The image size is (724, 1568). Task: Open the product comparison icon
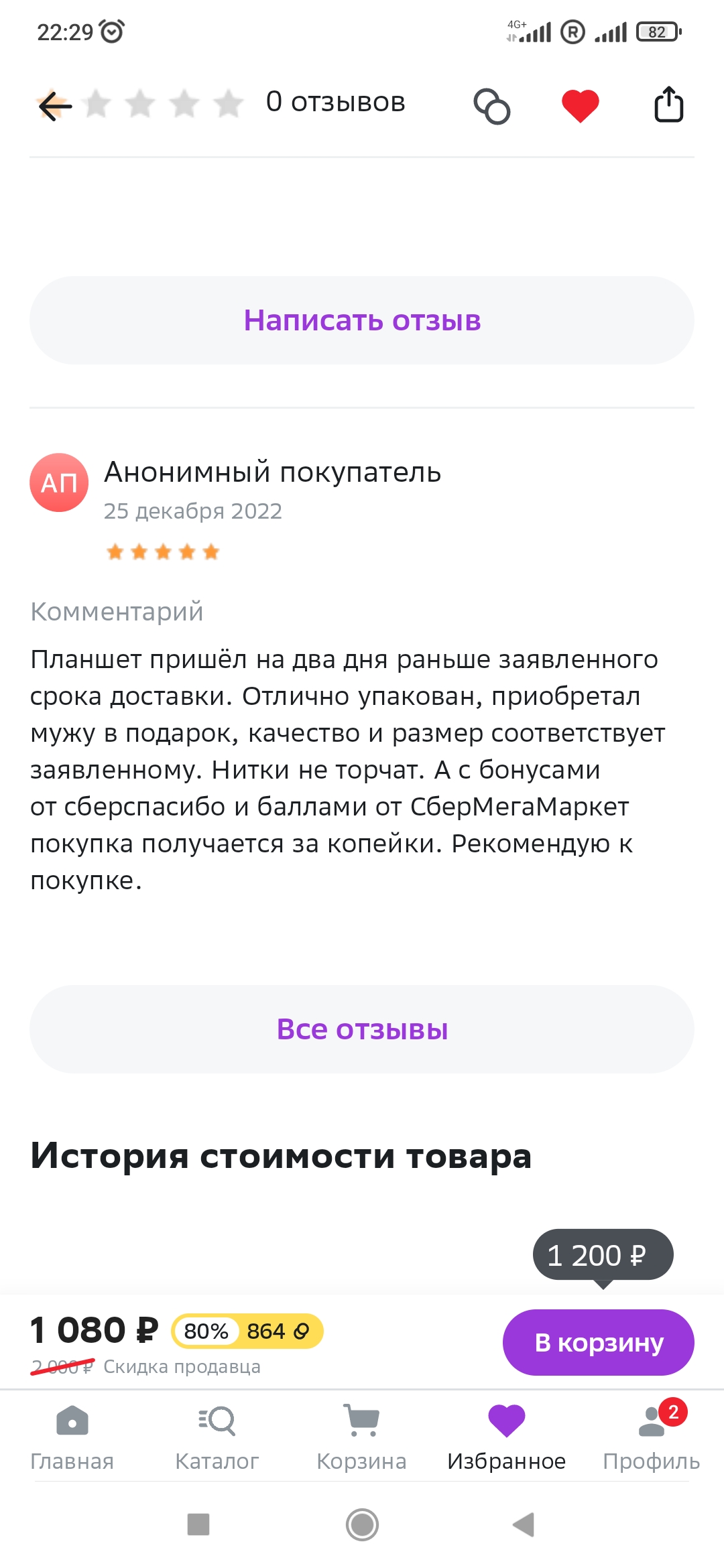pos(492,106)
